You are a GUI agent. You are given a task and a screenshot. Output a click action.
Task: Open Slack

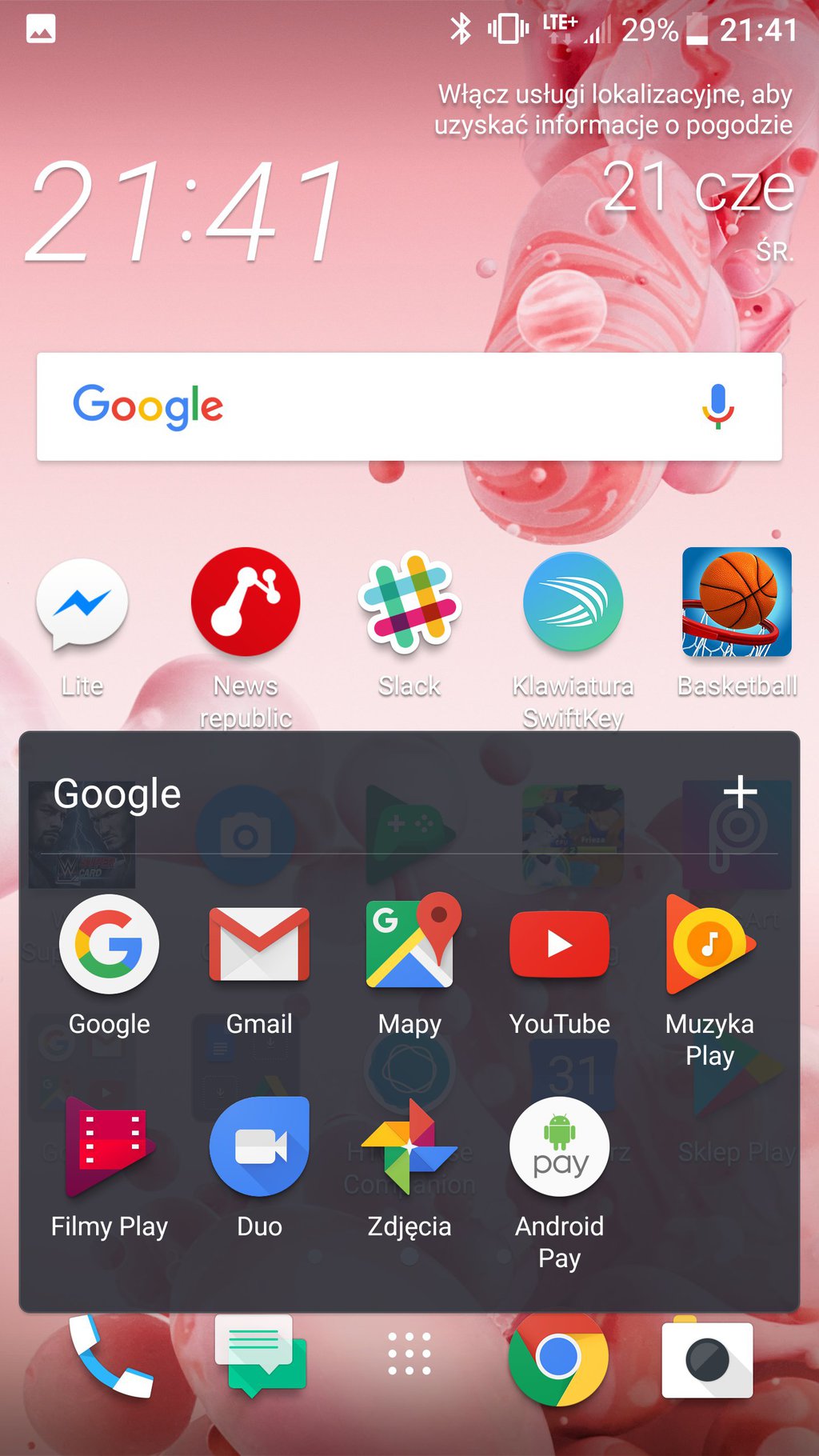pos(409,600)
